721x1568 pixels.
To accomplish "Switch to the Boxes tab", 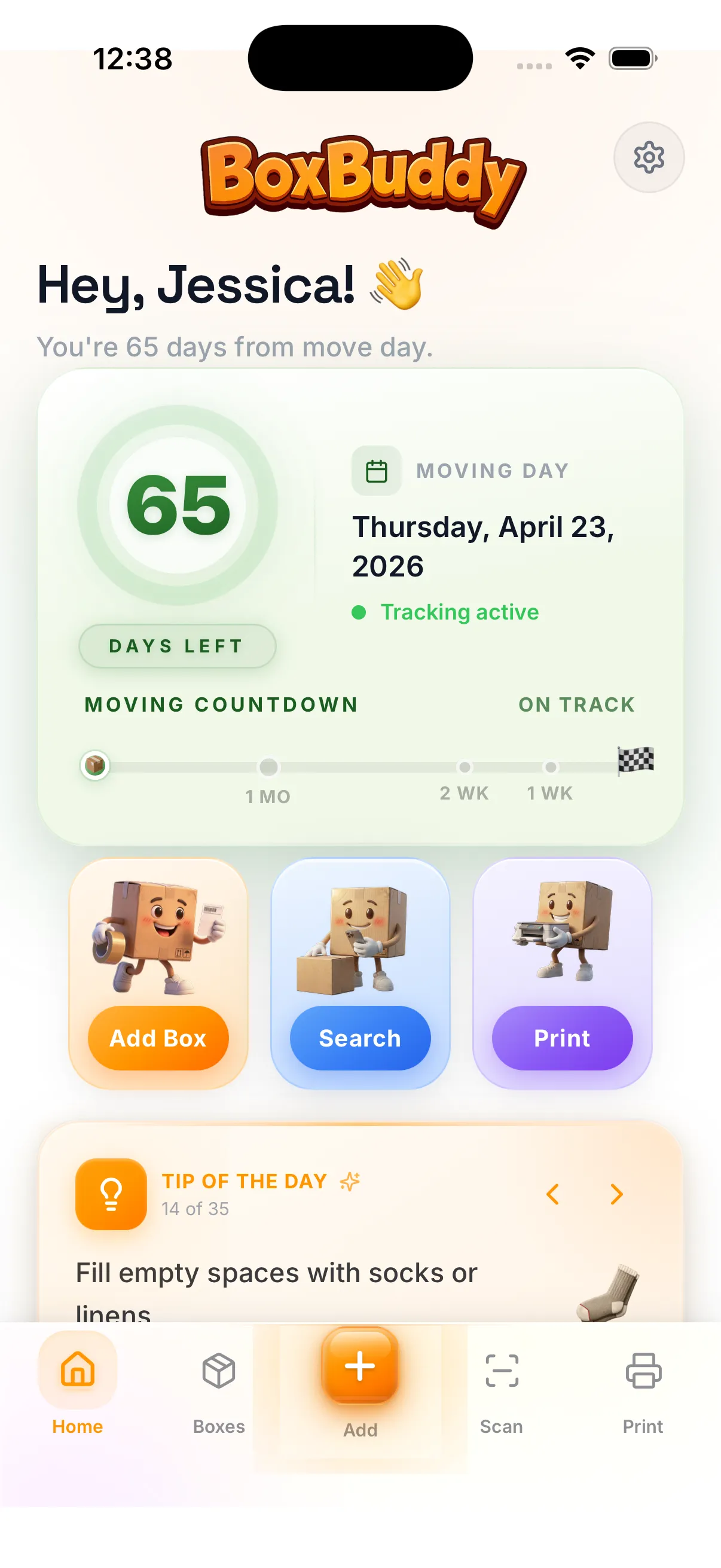I will click(218, 1387).
